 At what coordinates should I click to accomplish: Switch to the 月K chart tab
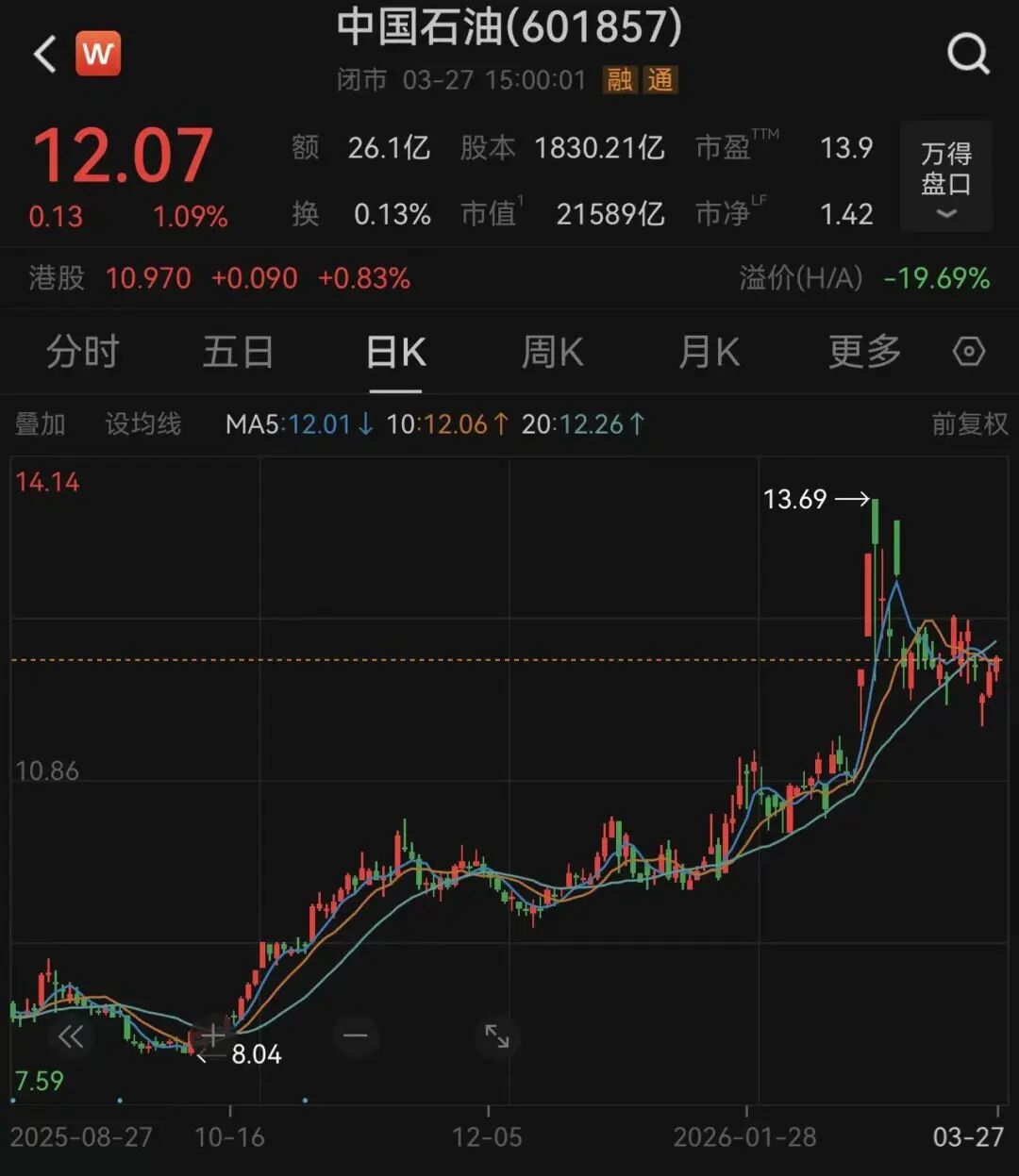click(709, 353)
